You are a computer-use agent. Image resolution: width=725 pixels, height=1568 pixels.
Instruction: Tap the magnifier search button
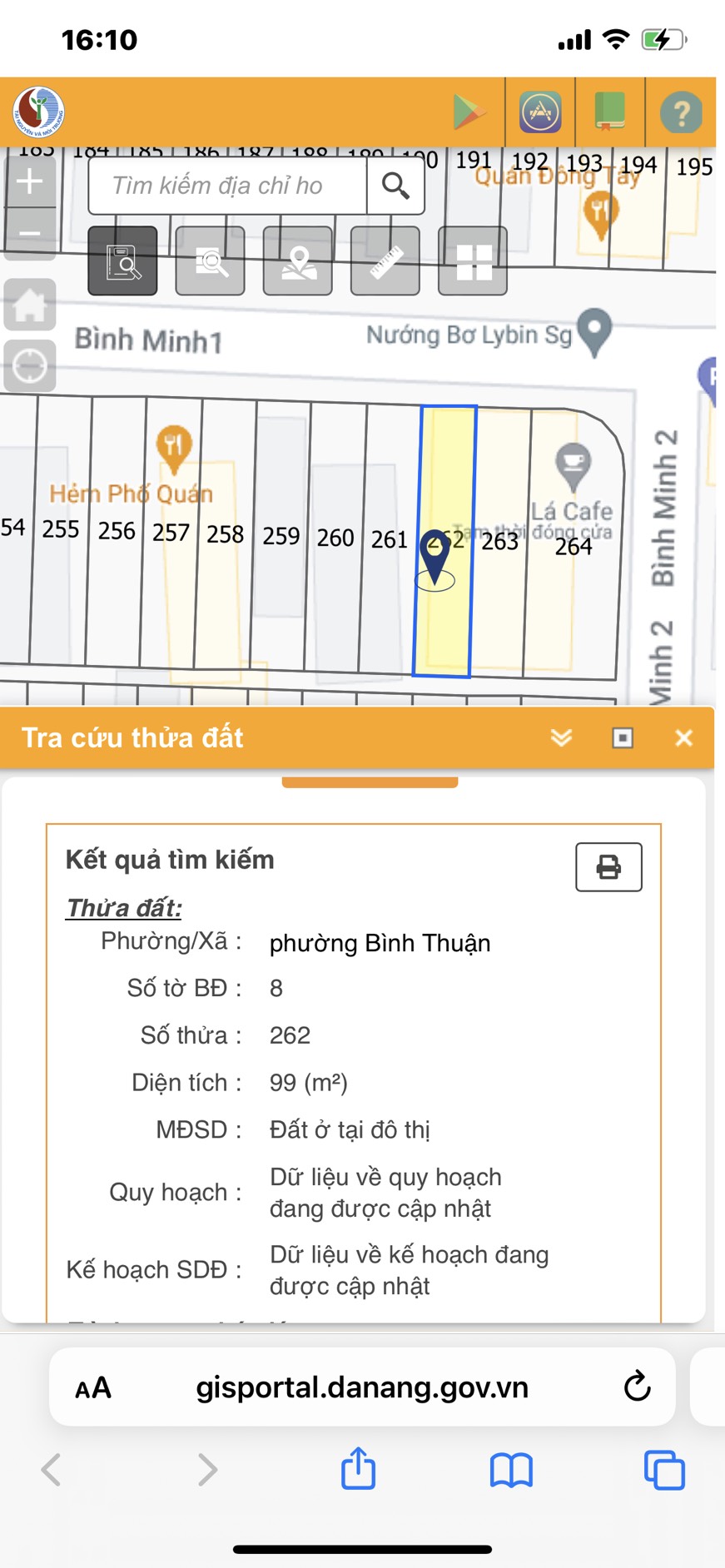[x=395, y=186]
